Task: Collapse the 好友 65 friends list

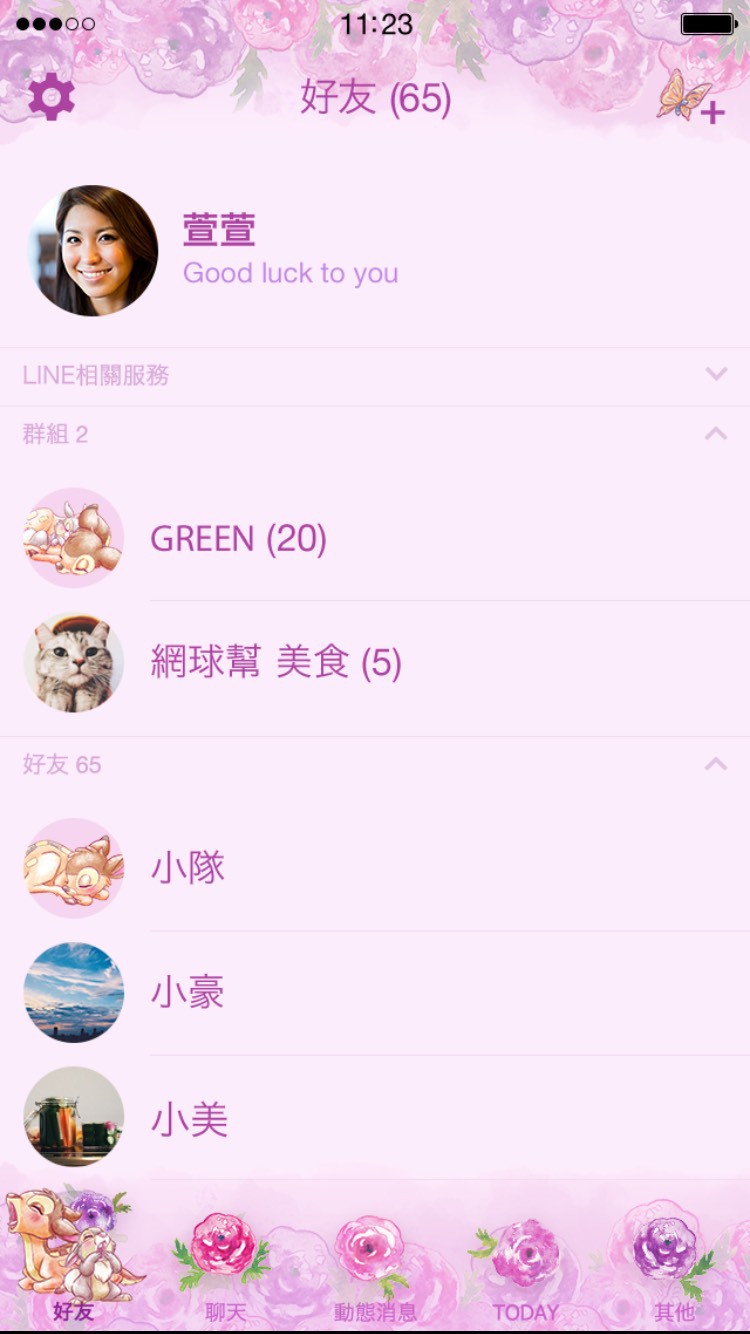Action: pos(714,763)
